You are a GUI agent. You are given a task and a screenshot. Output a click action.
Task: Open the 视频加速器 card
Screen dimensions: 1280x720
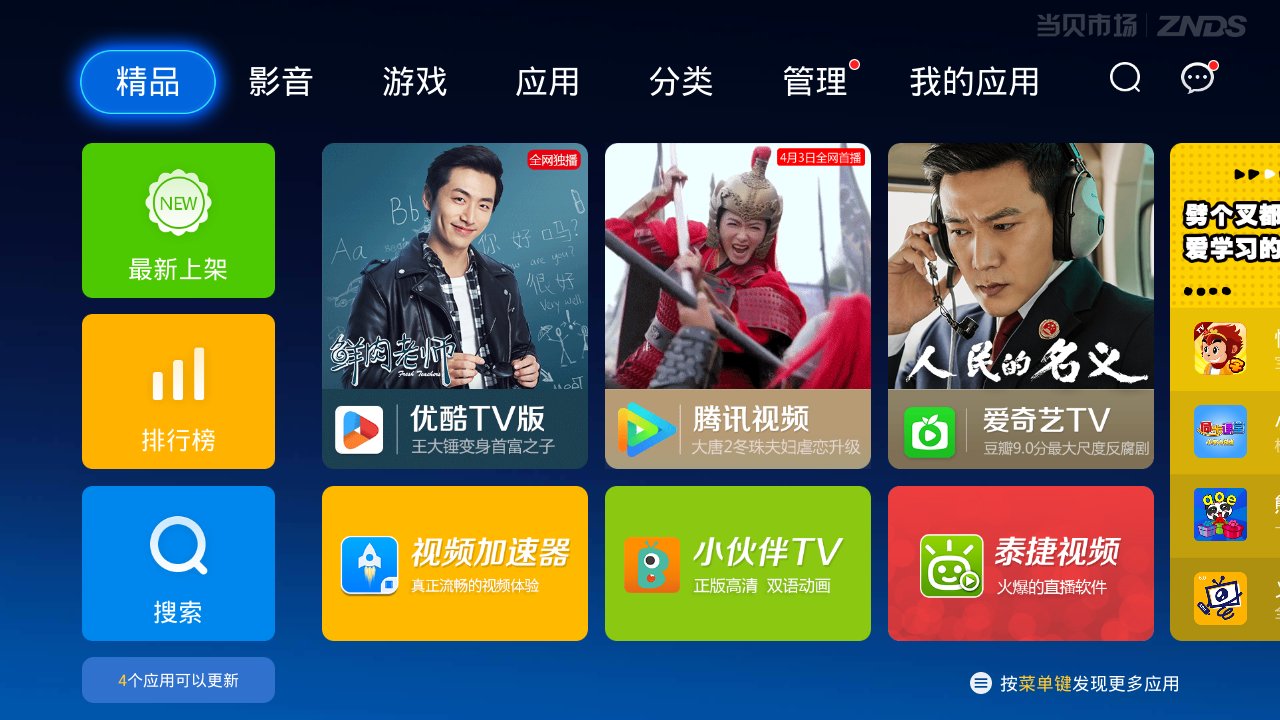[x=455, y=563]
